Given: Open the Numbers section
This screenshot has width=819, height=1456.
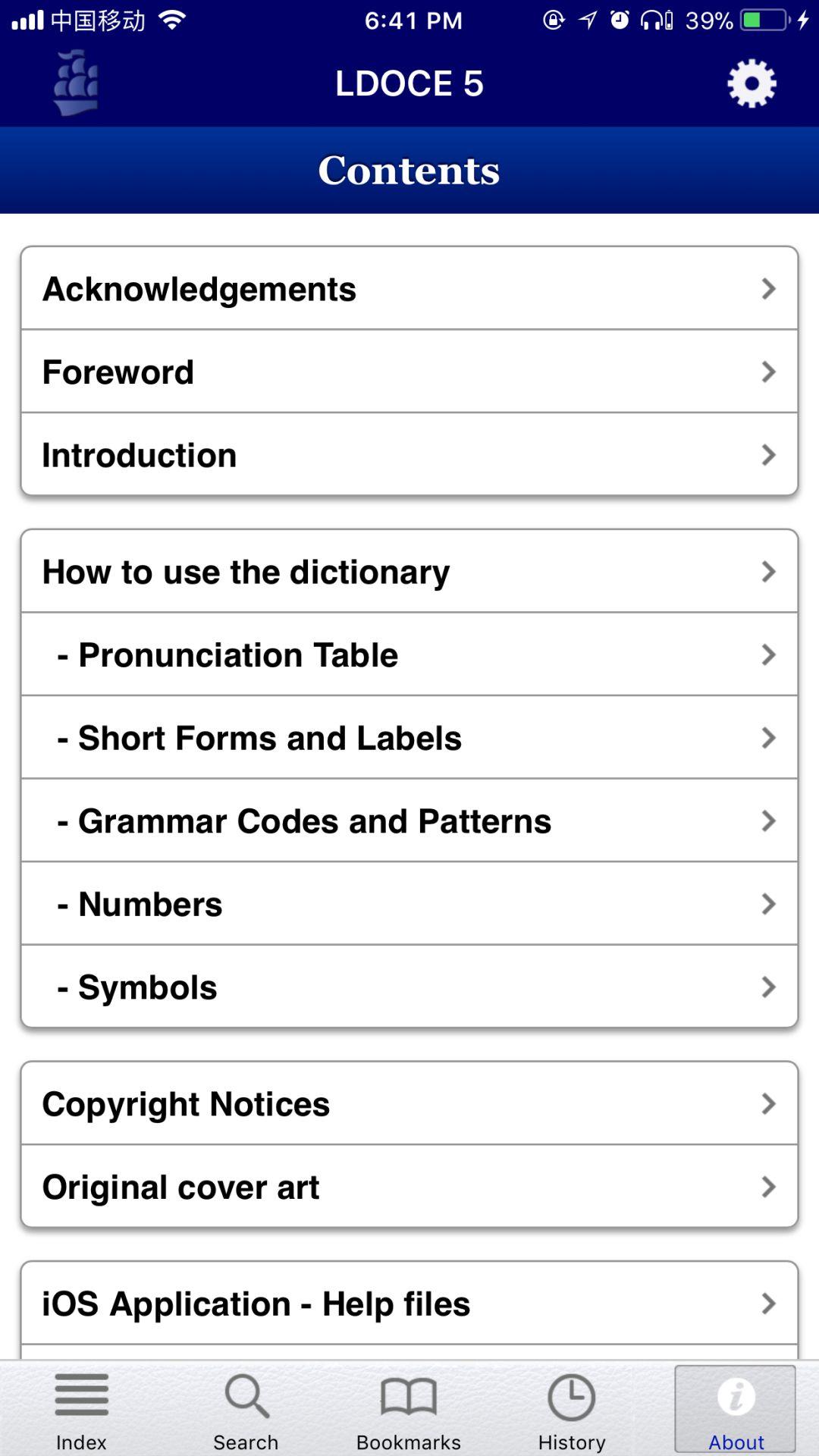Looking at the screenshot, I should click(x=409, y=904).
